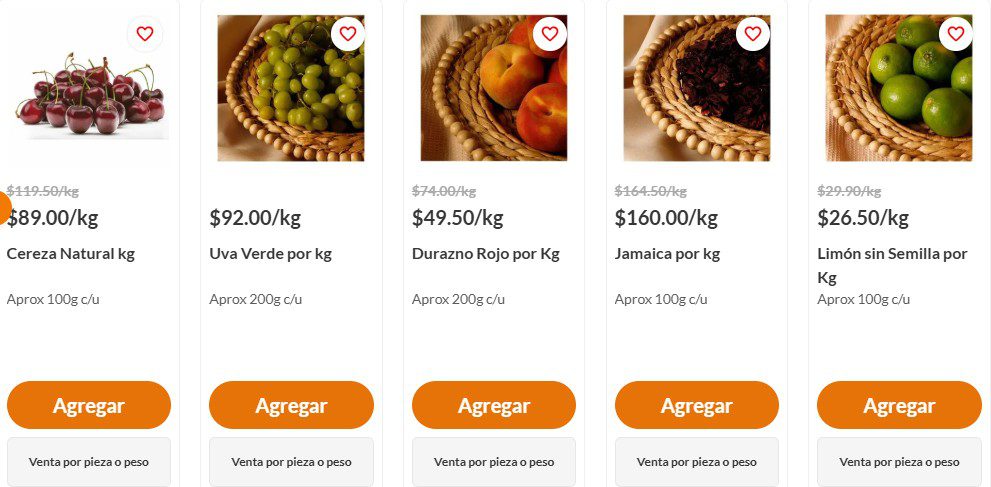991x487 pixels.
Task: Add Limón sin Semilla to cart
Action: (899, 405)
